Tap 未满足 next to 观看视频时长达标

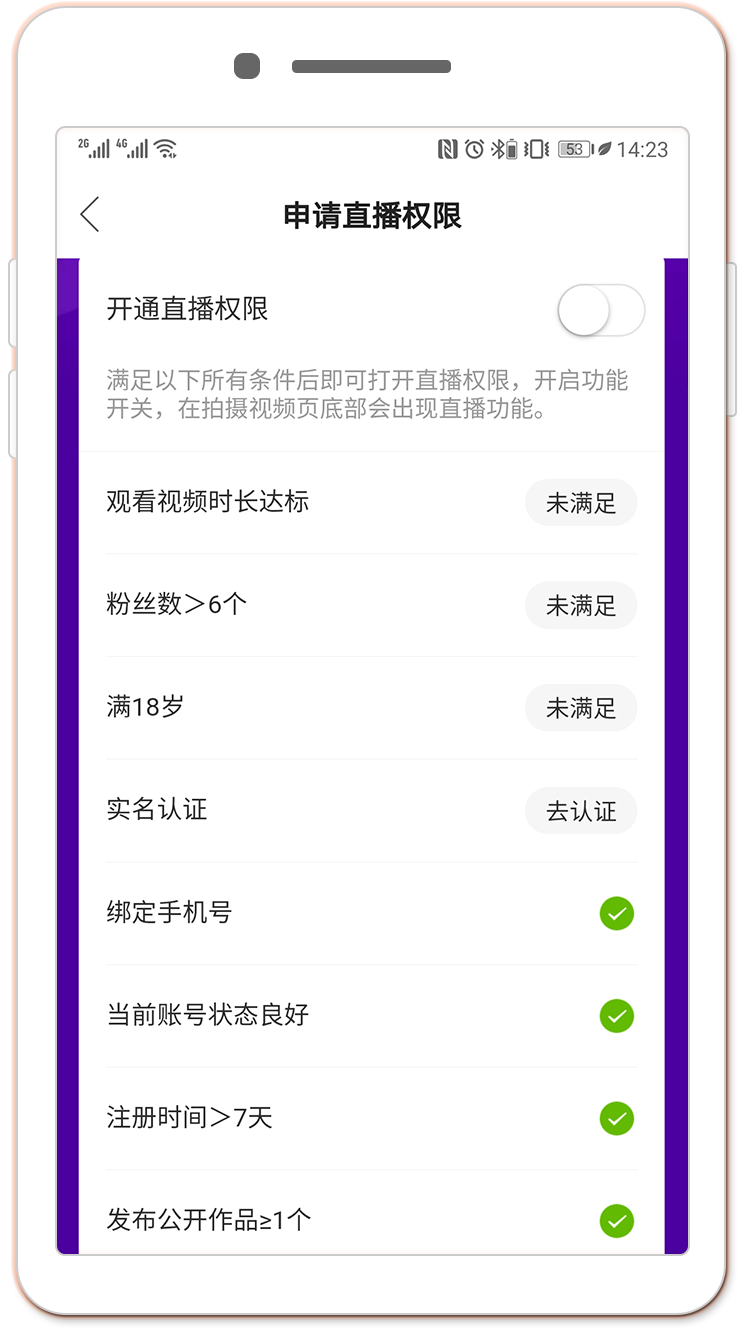click(x=581, y=503)
